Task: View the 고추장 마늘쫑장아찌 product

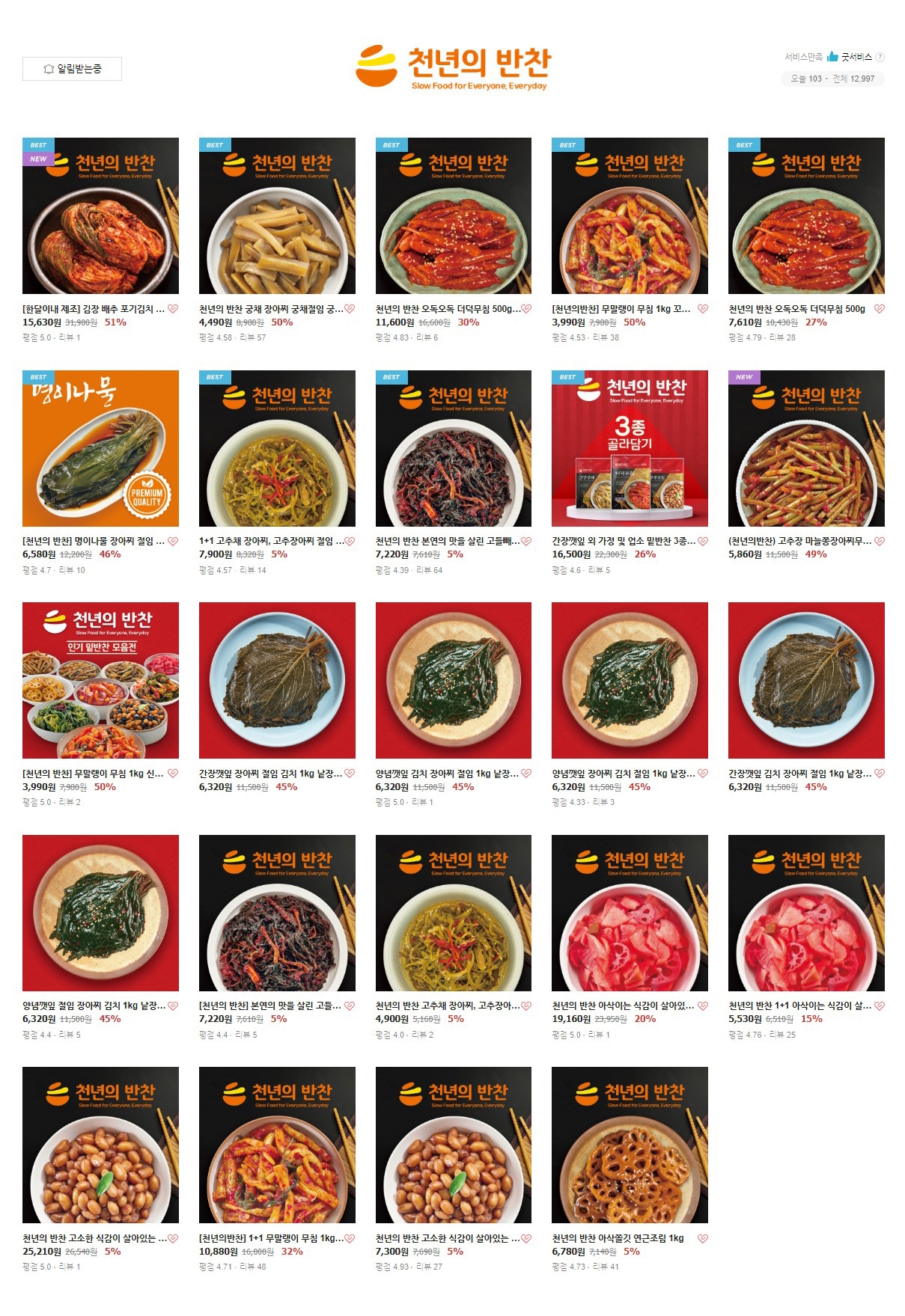Action: [806, 448]
